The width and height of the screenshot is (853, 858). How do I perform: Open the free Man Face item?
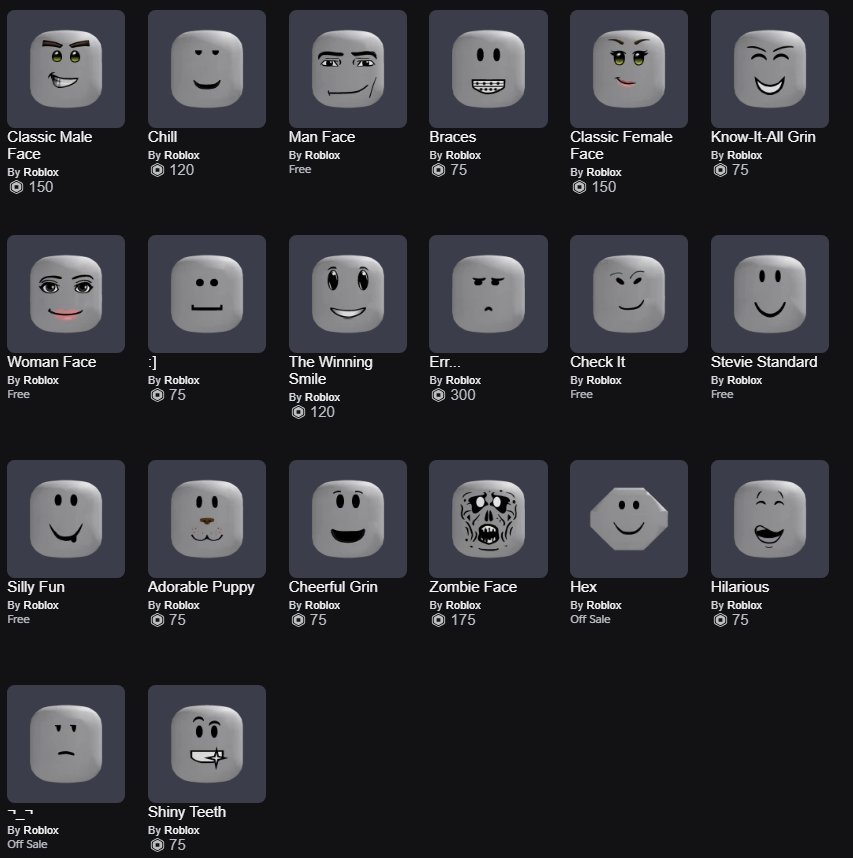pyautogui.click(x=347, y=69)
